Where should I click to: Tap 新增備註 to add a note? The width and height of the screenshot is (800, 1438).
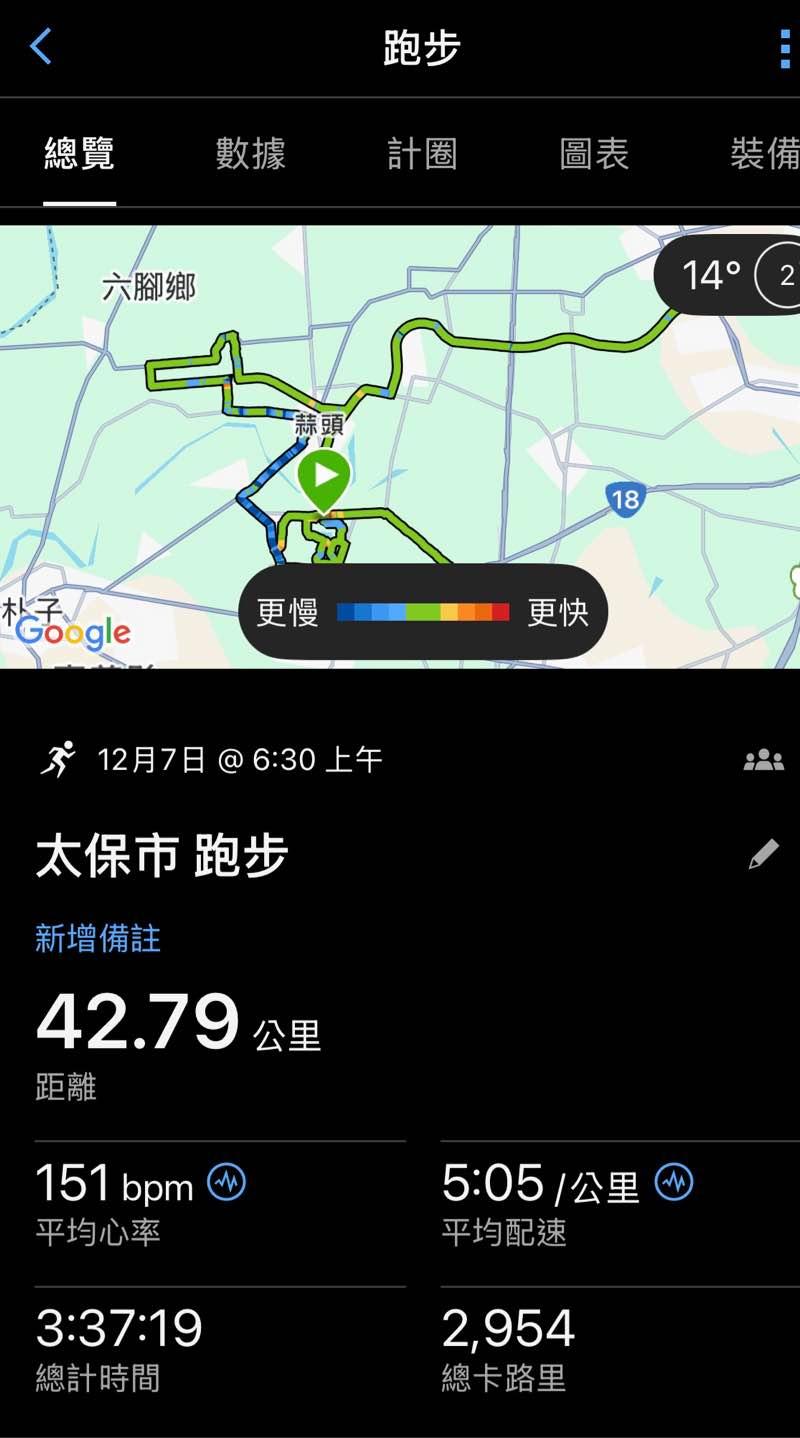click(x=98, y=938)
